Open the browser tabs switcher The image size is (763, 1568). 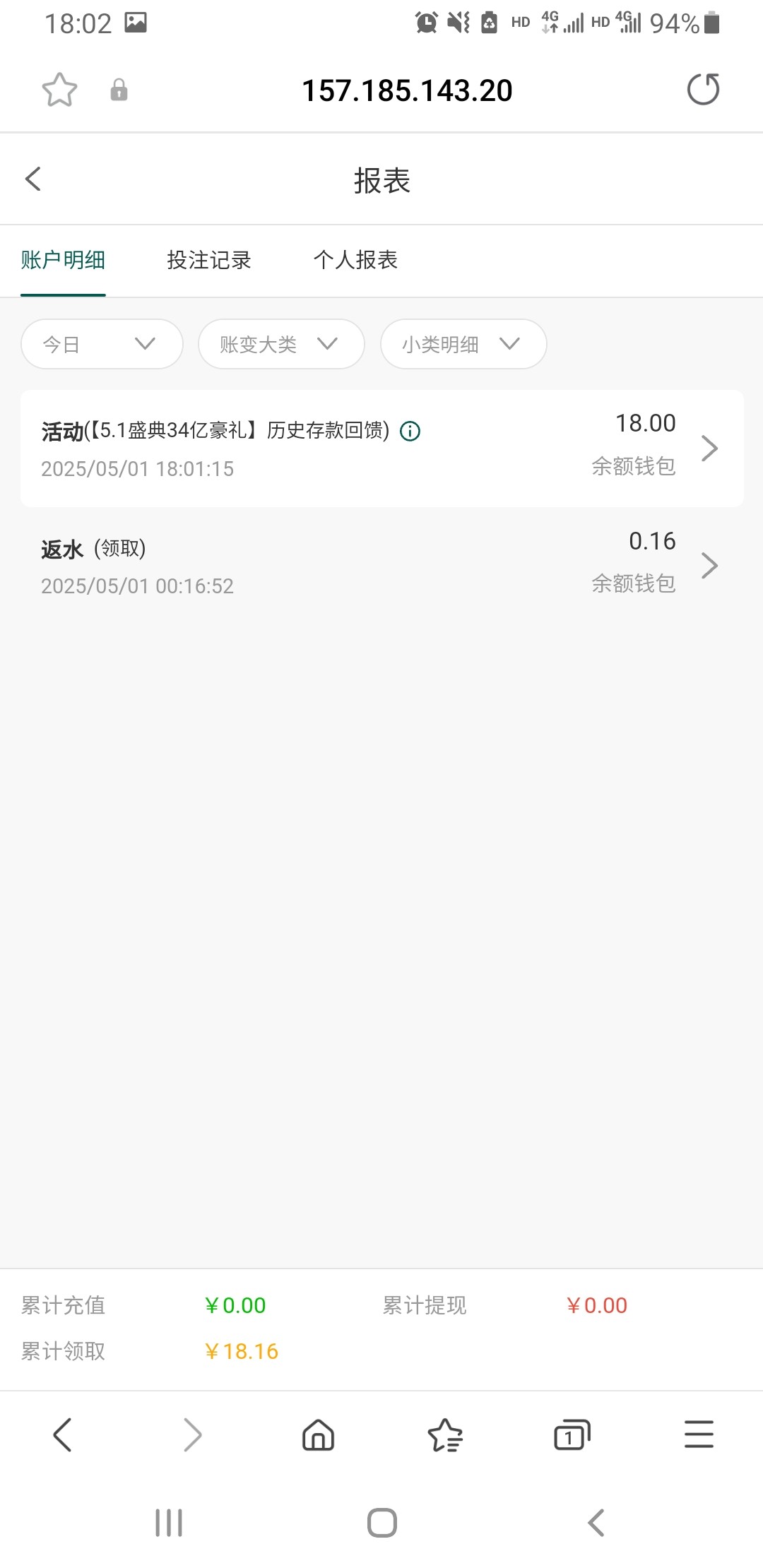tap(572, 1435)
